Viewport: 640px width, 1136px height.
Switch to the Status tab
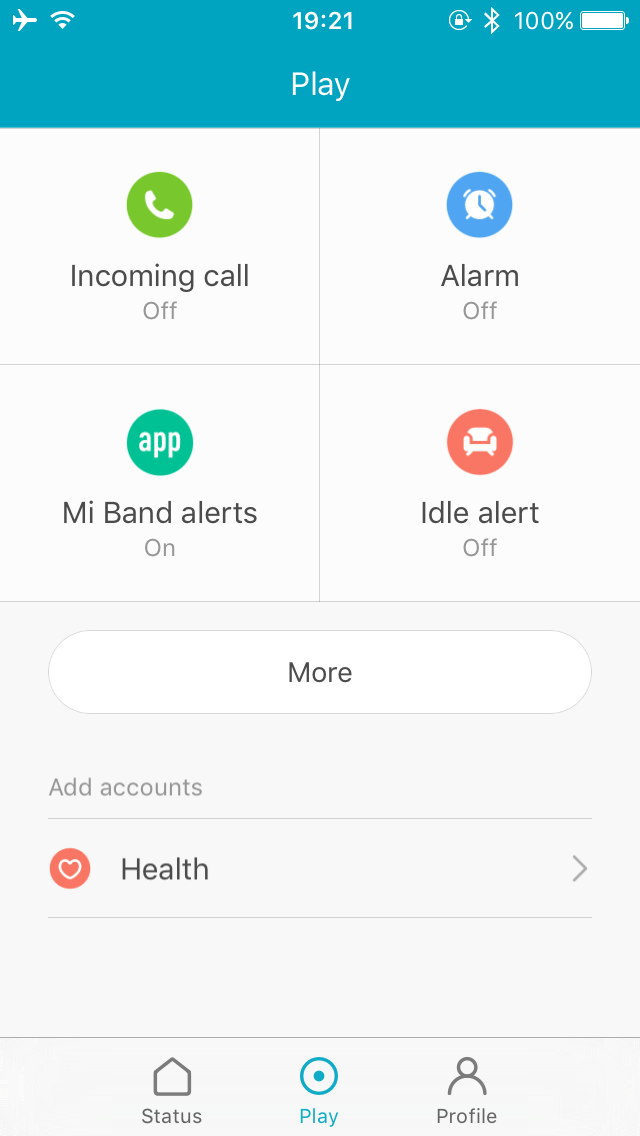(172, 1090)
